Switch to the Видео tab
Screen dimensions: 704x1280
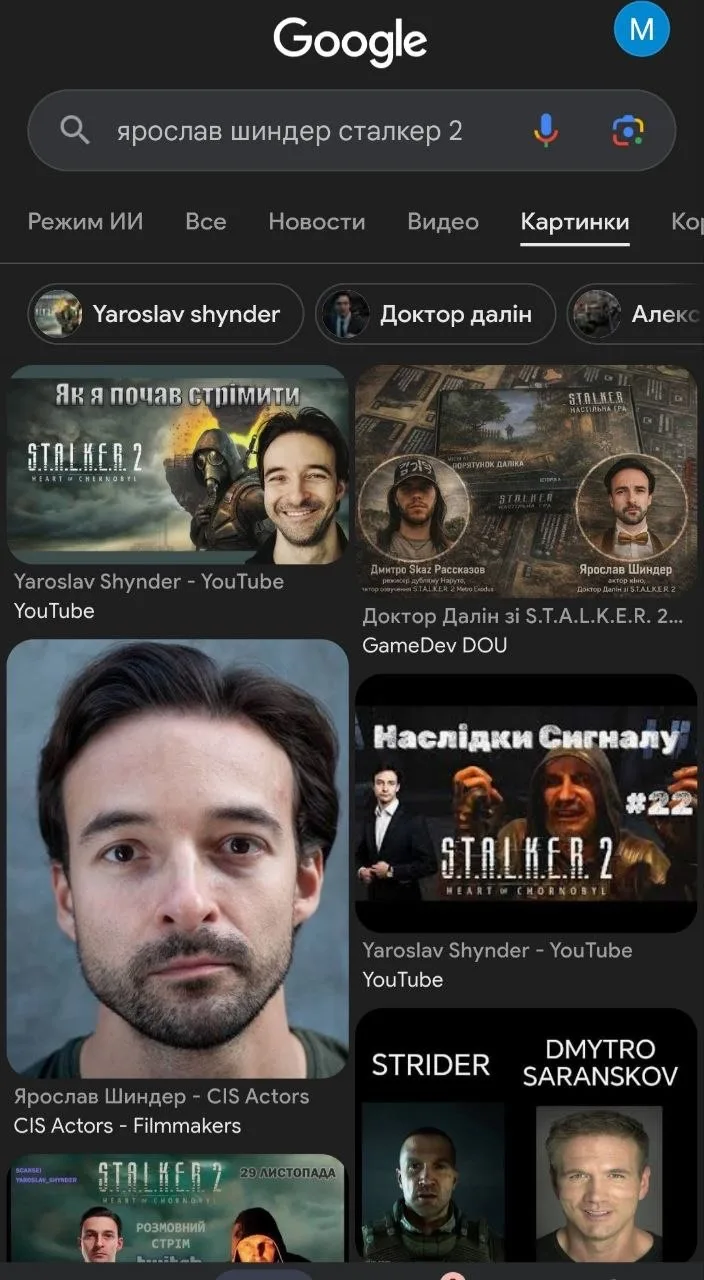[443, 221]
